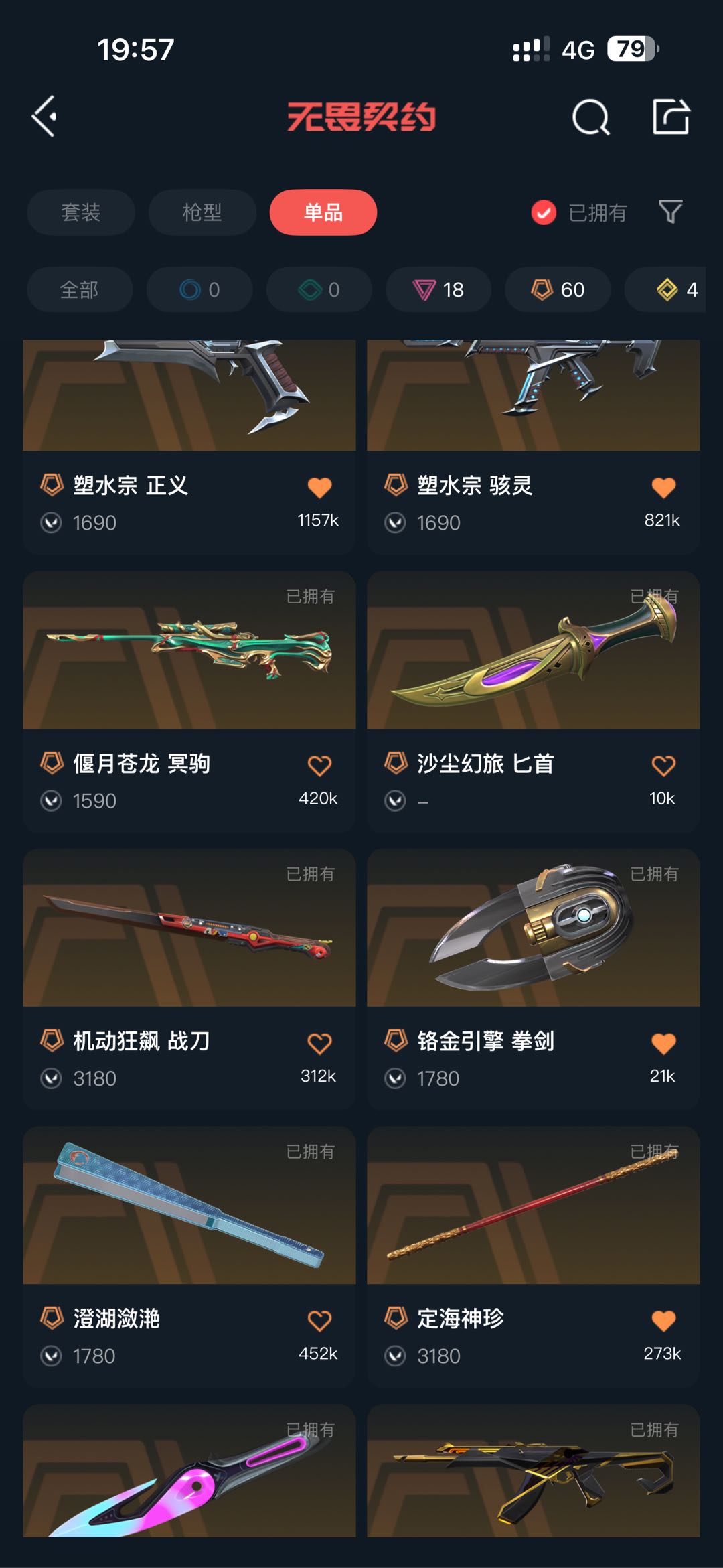Switch to the 枪型 tab
723x1568 pixels.
click(x=202, y=212)
